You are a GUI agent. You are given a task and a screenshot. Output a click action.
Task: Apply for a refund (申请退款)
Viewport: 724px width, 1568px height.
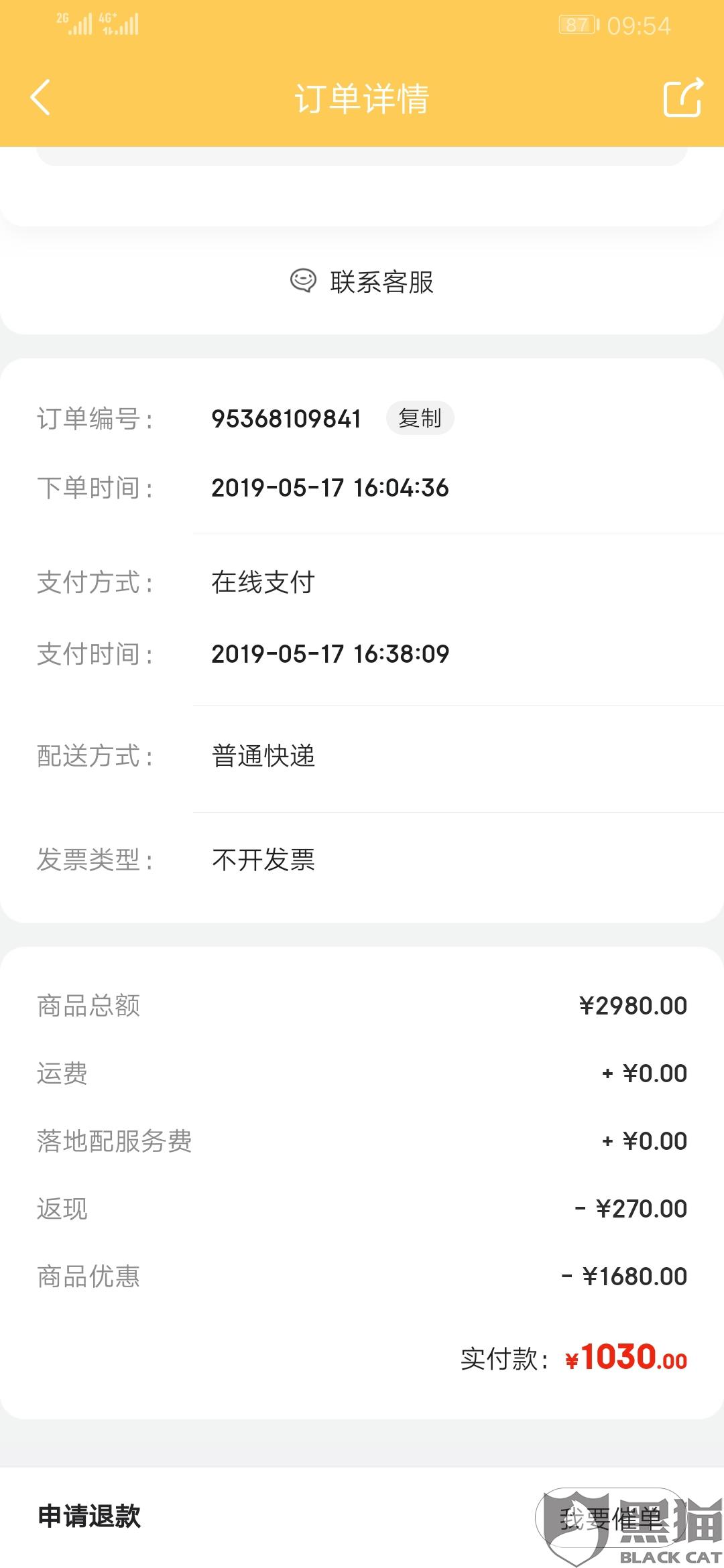point(89,1516)
